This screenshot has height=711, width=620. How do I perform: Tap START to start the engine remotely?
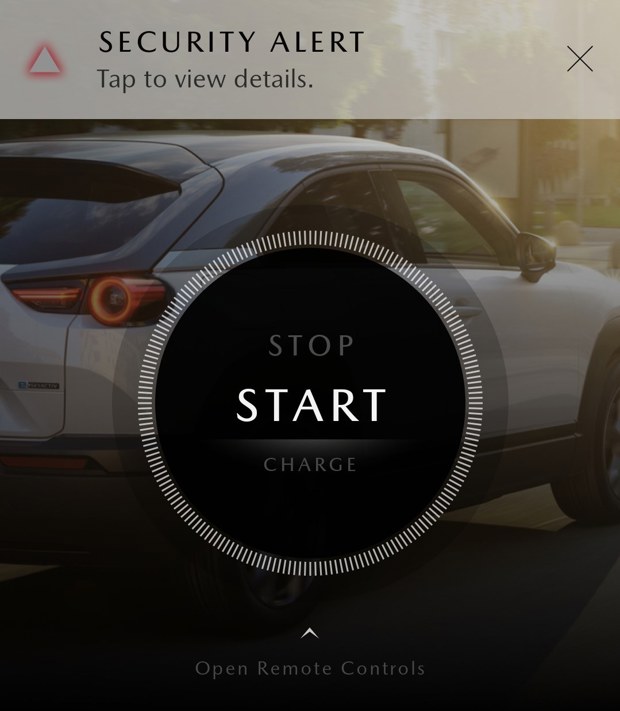coord(311,405)
